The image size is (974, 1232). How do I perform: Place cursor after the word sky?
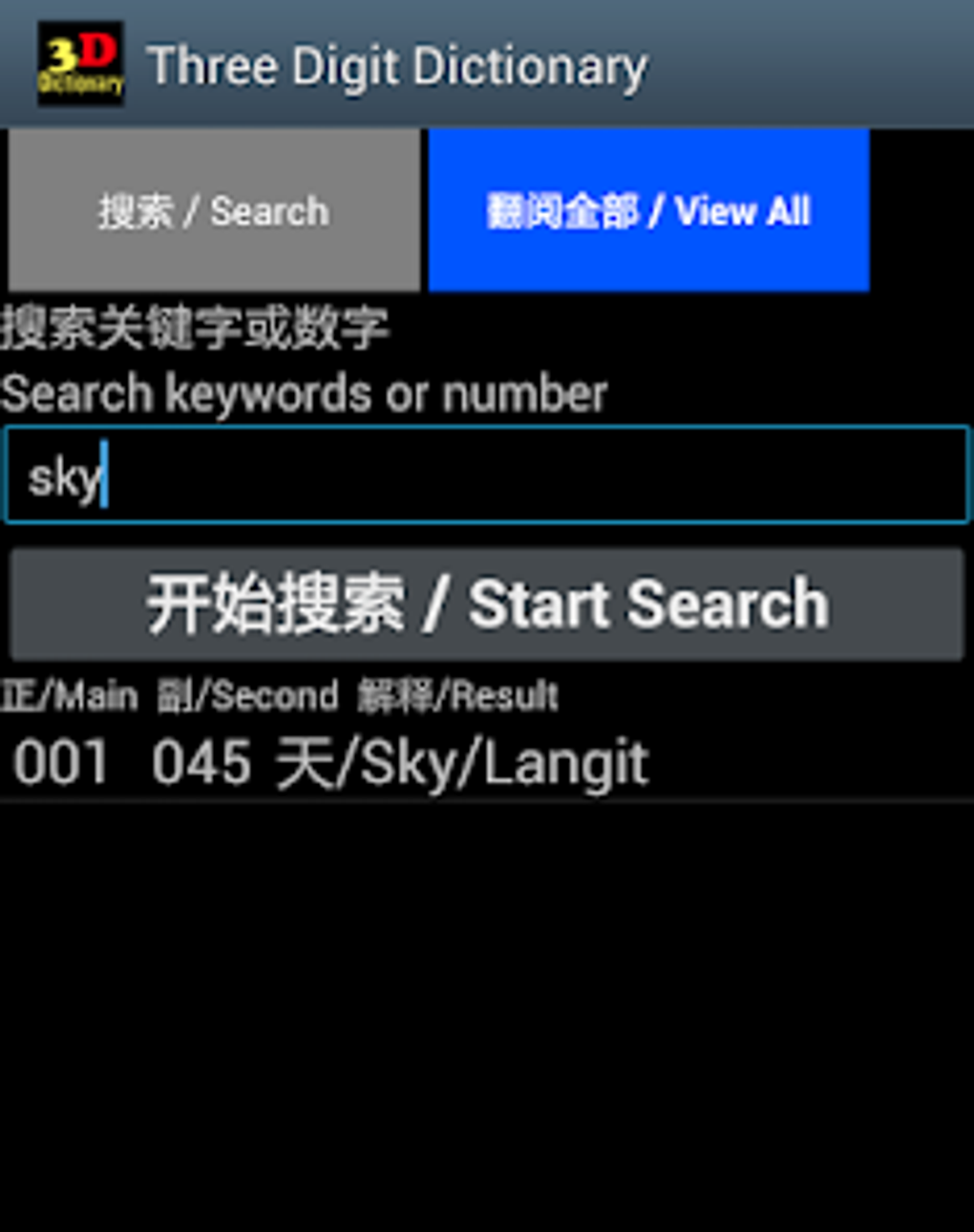pyautogui.click(x=105, y=473)
